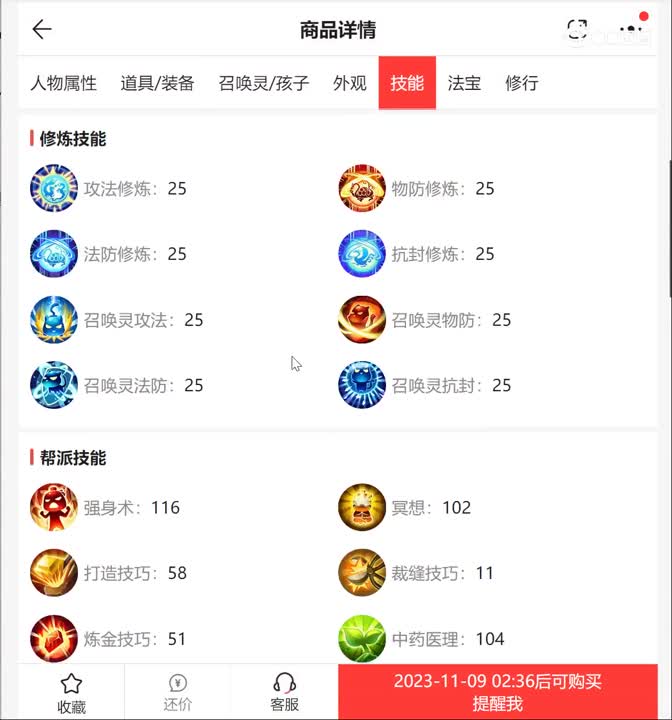Open the 召唤灵/孩子 tab

(264, 83)
